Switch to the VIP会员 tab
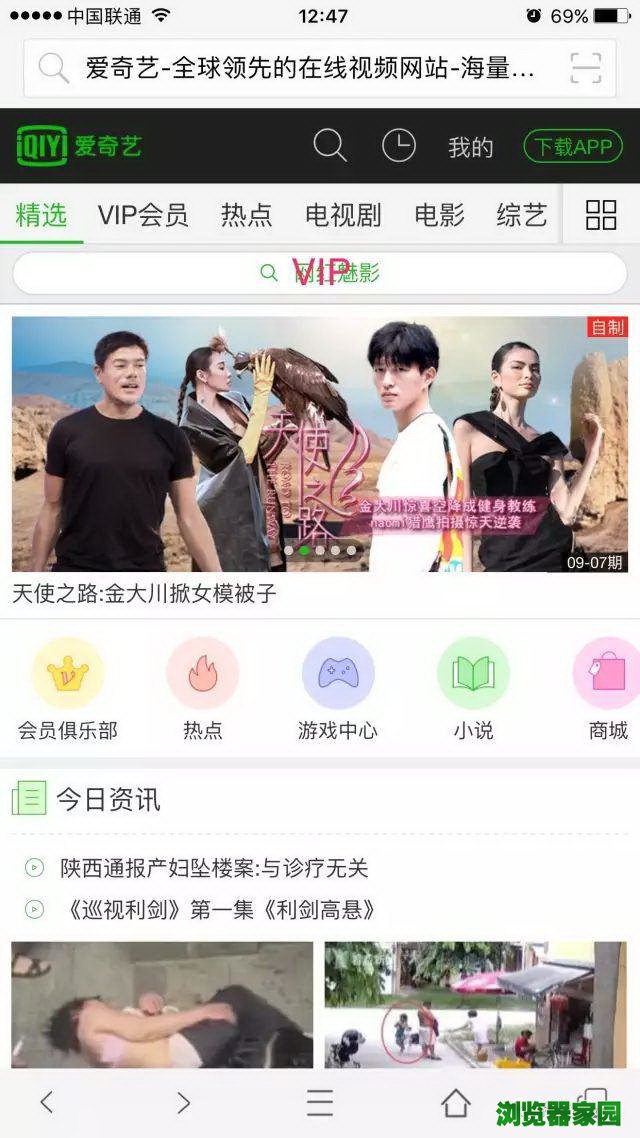This screenshot has width=640, height=1138. [x=143, y=214]
